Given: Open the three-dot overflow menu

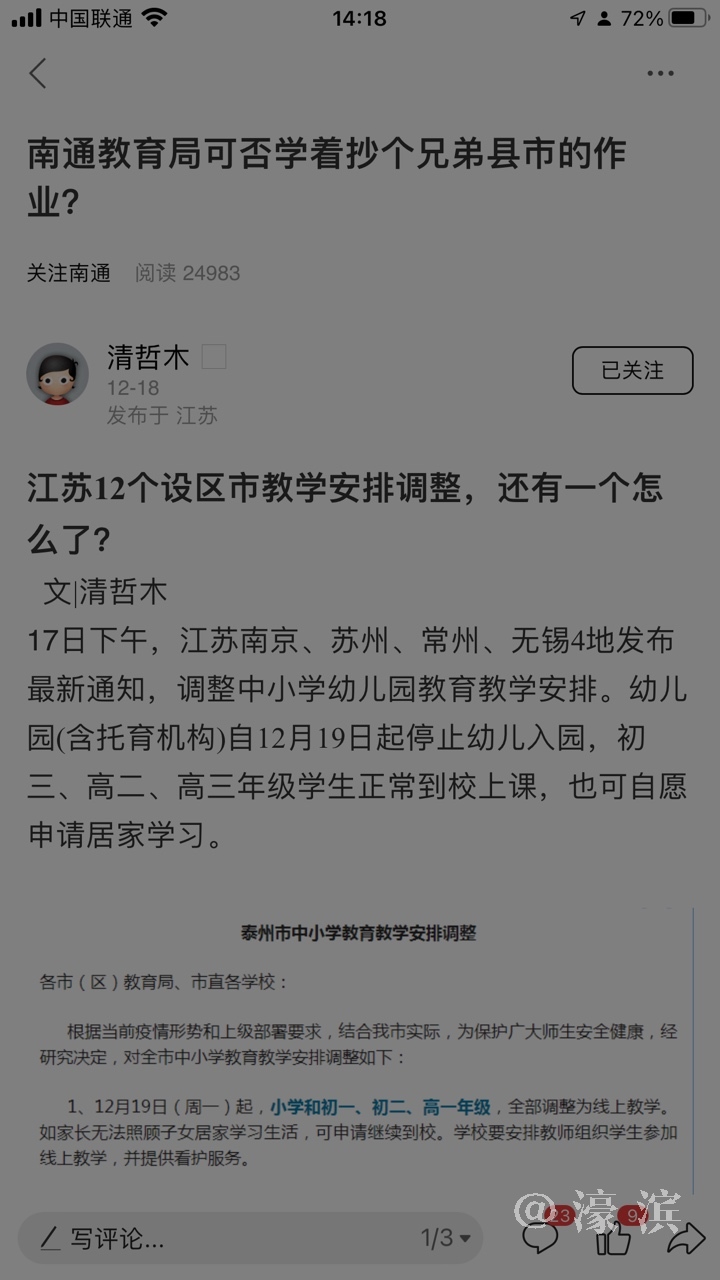Looking at the screenshot, I should [x=660, y=73].
